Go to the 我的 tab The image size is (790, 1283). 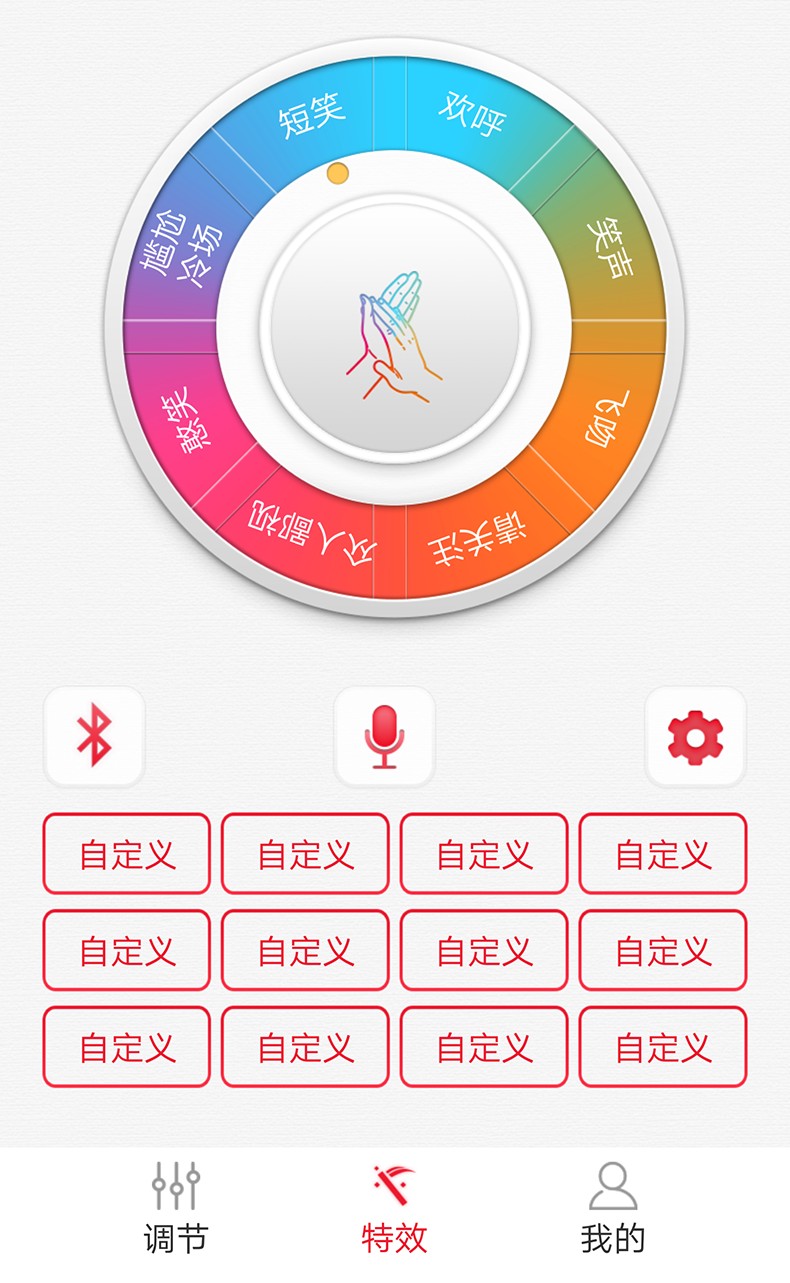coord(613,1208)
